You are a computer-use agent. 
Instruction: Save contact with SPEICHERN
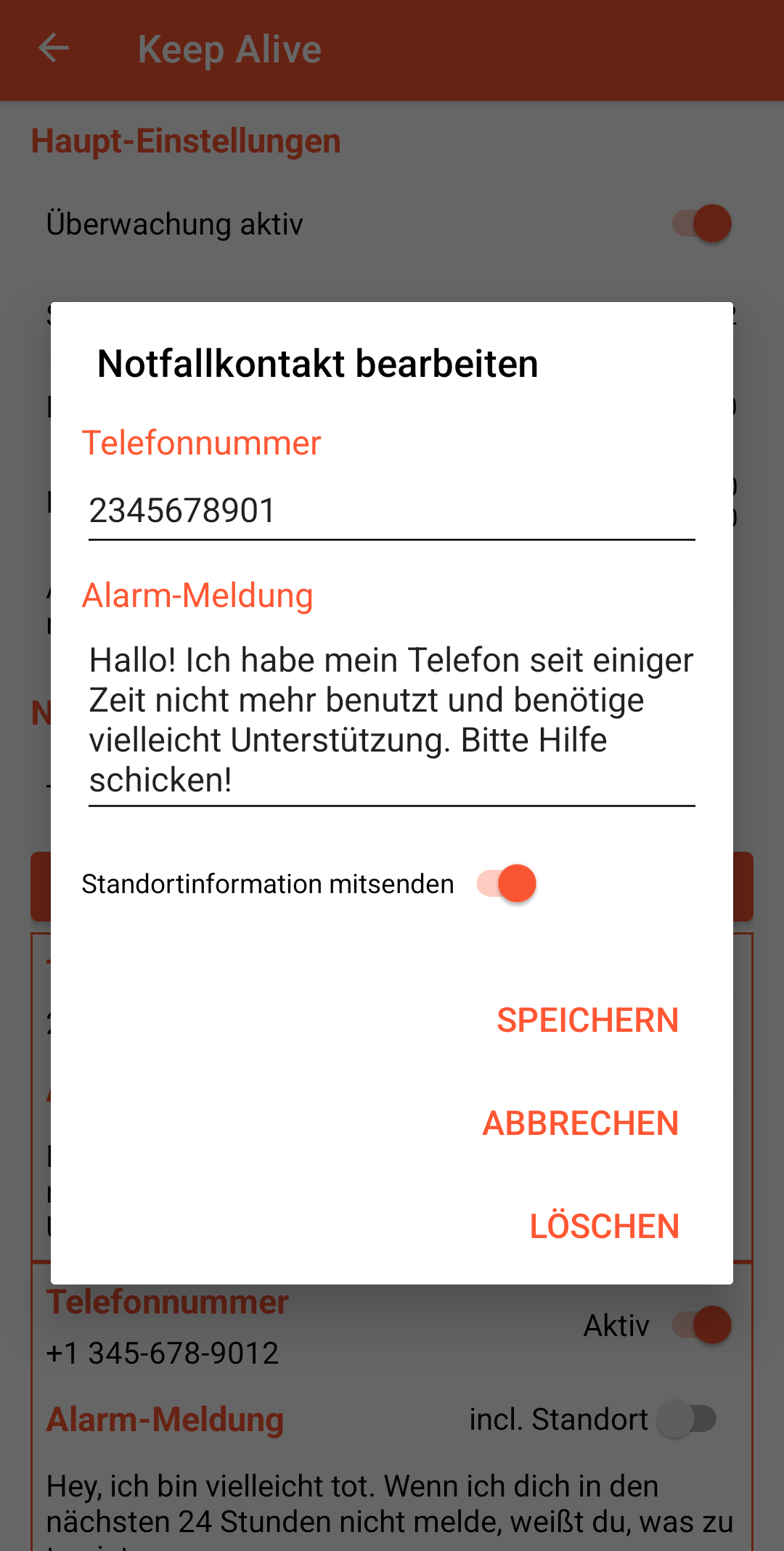tap(587, 1020)
